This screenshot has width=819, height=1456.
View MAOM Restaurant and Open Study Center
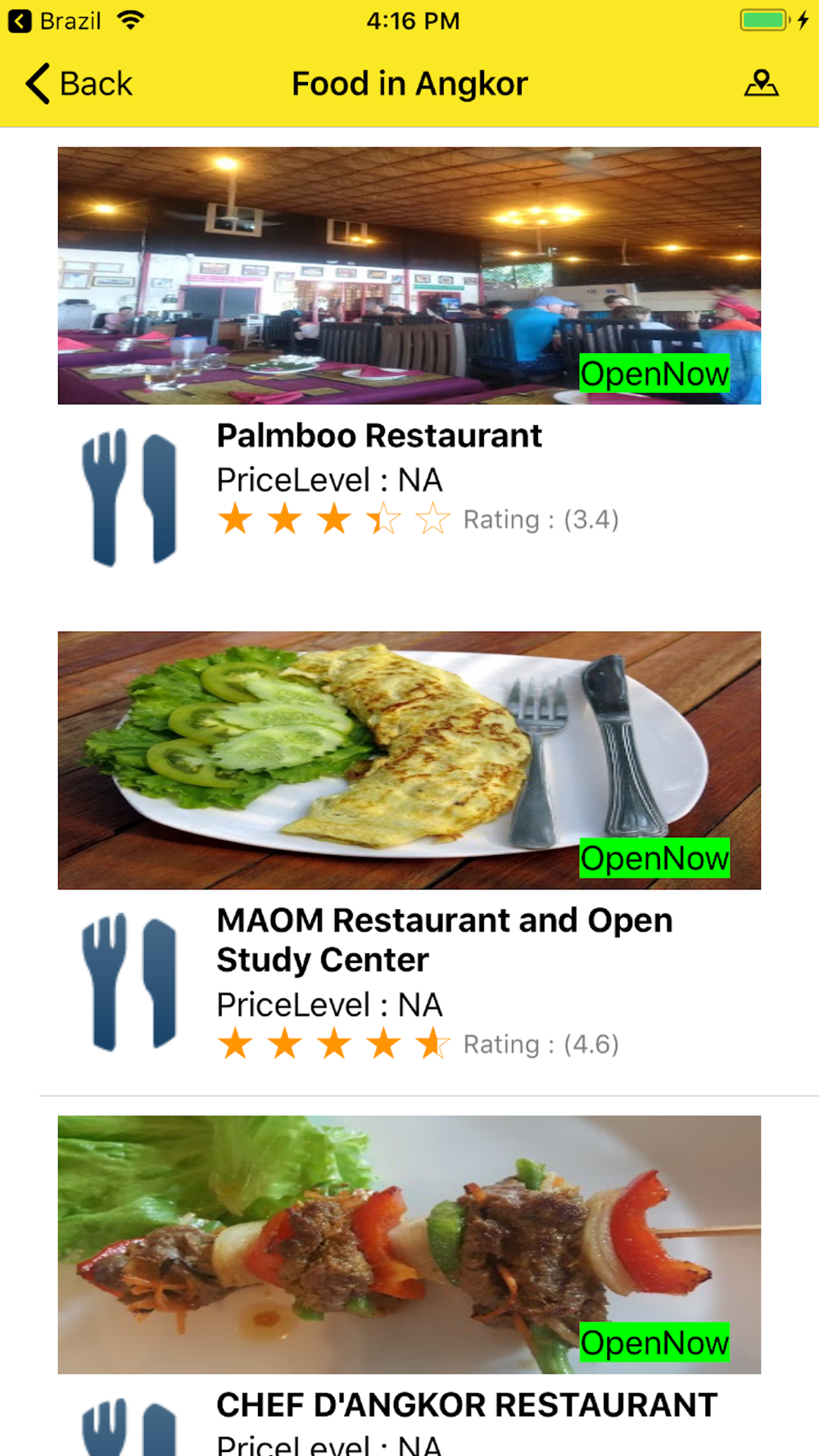(444, 939)
